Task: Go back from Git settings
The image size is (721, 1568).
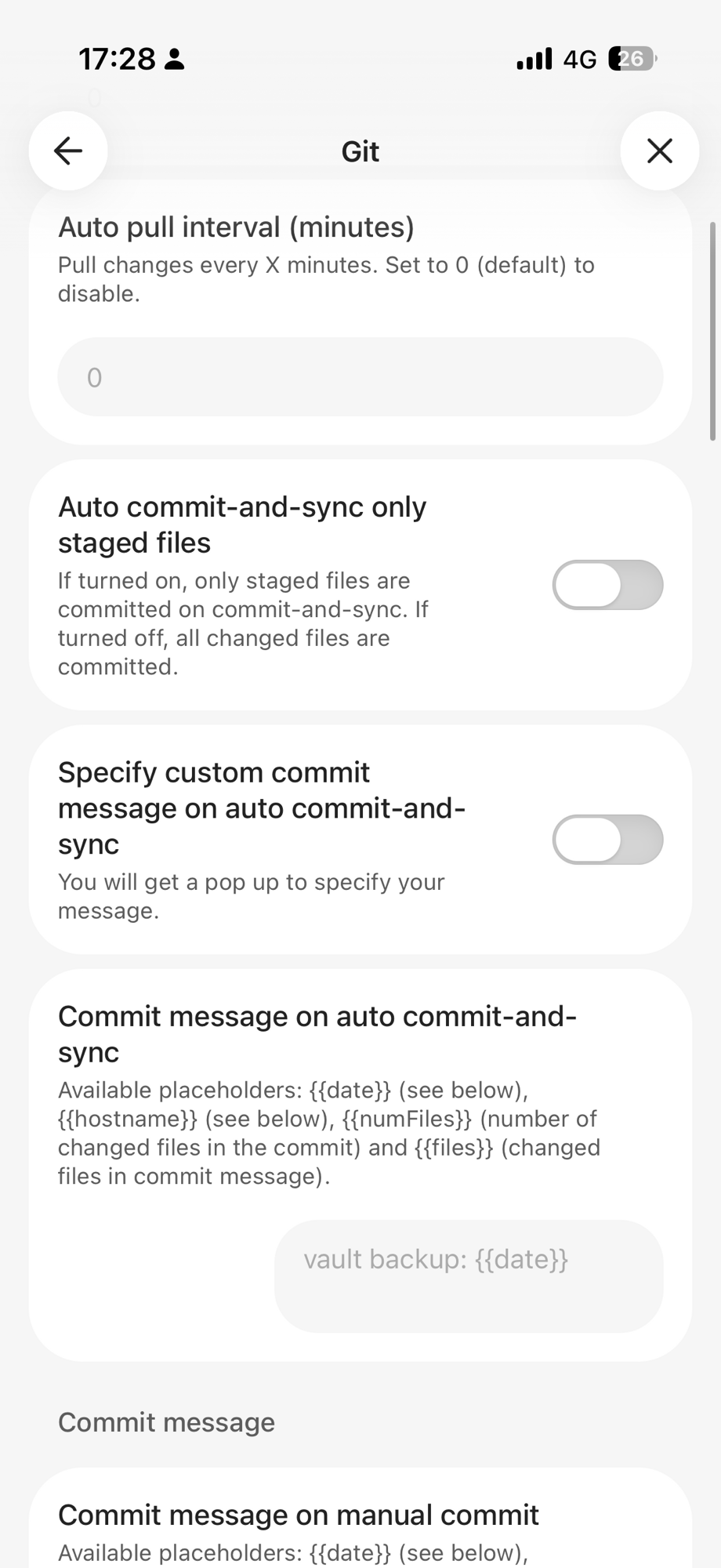Action: point(68,151)
